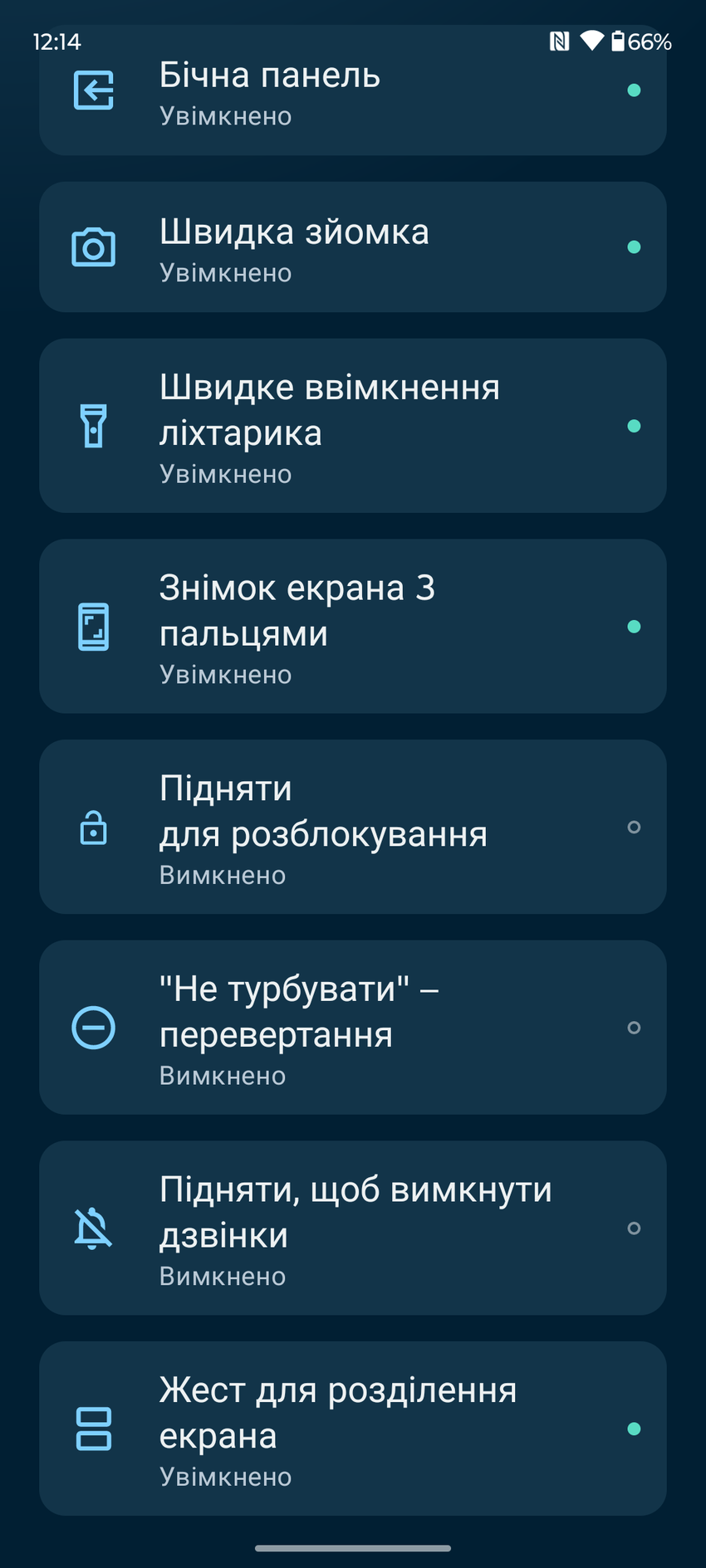Toggle the indicator for Швидка зйомка

point(635,247)
